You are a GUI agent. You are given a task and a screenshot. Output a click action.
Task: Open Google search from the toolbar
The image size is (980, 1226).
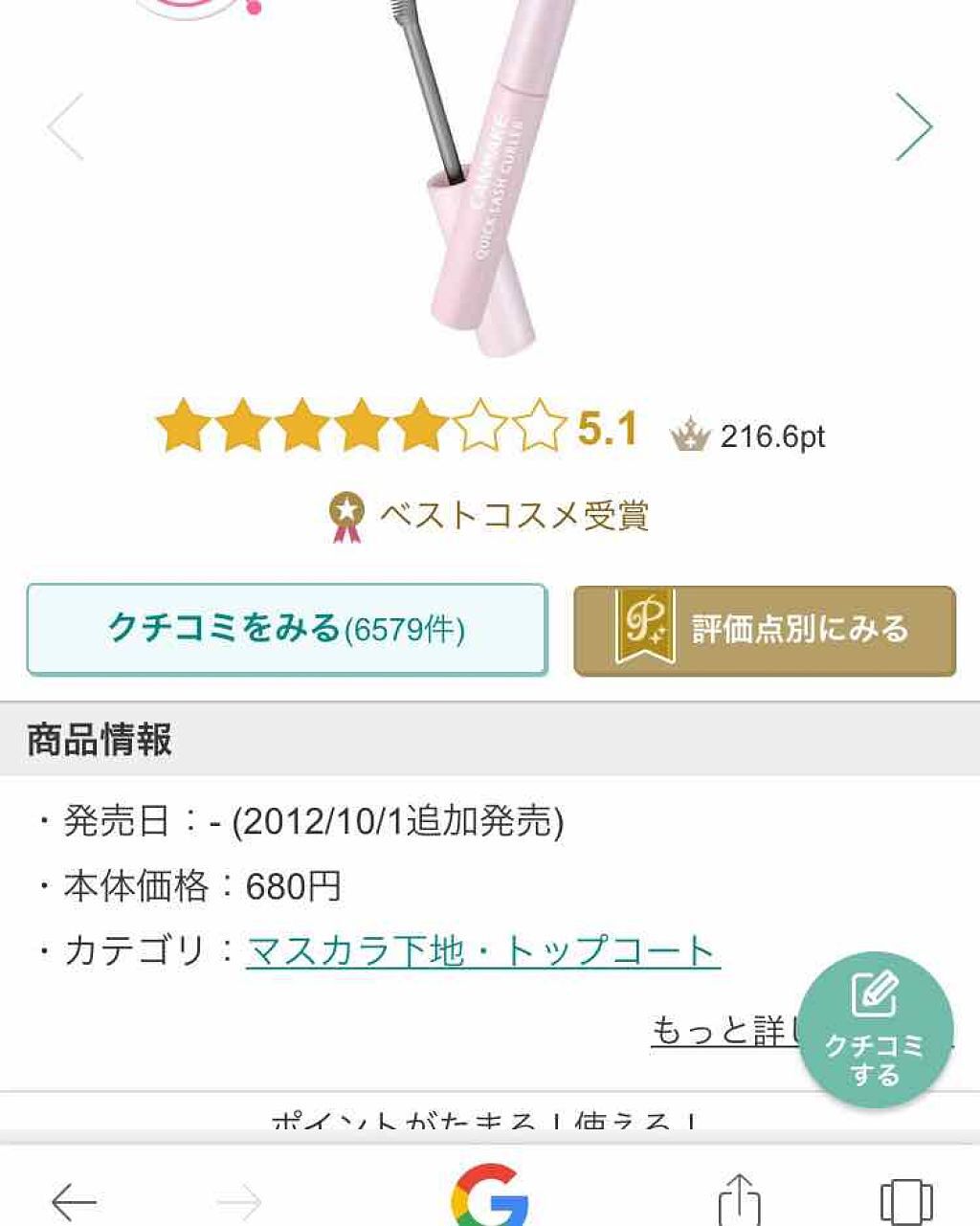(x=490, y=1196)
